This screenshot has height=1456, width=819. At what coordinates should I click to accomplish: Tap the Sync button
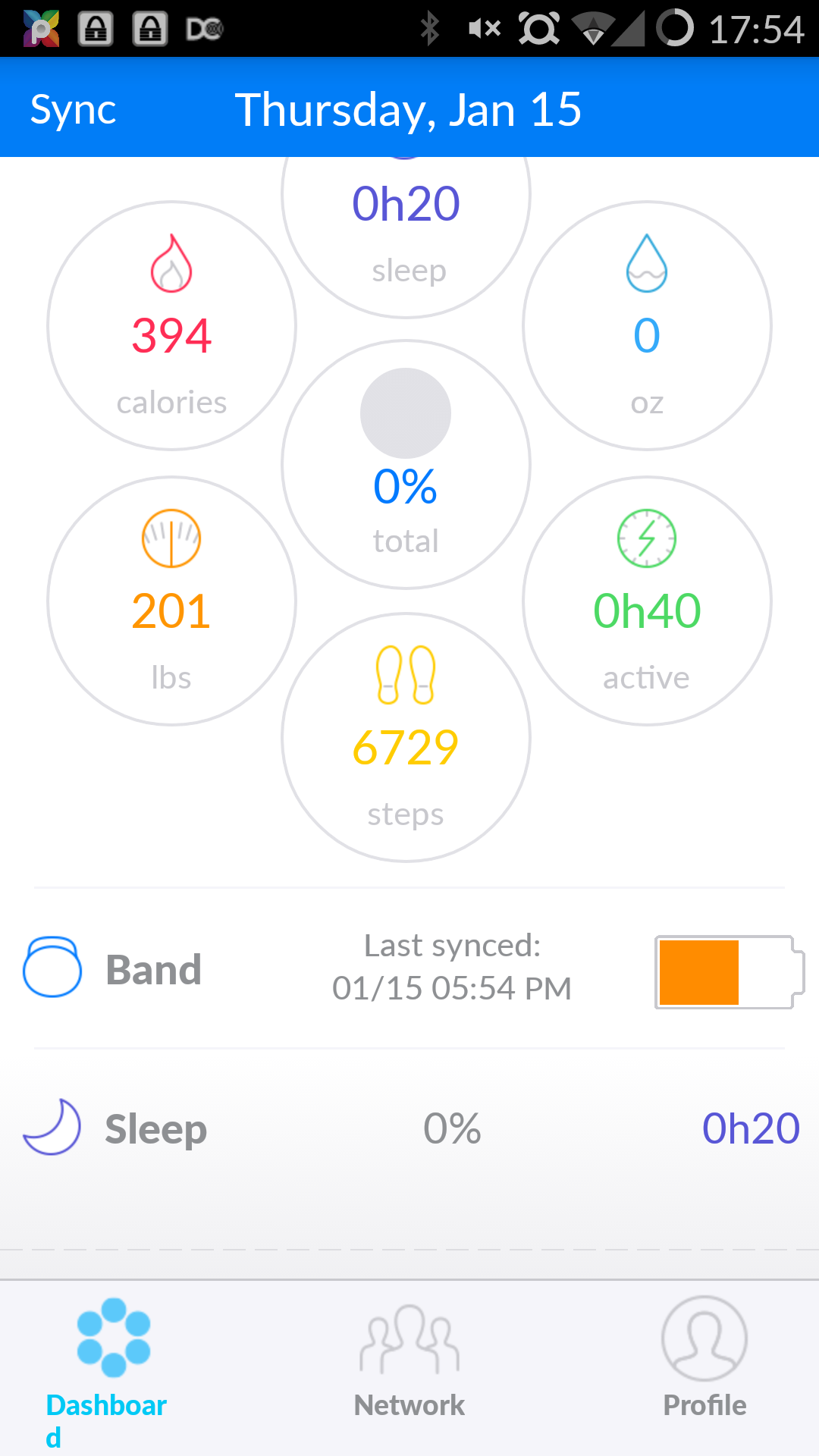(x=73, y=109)
